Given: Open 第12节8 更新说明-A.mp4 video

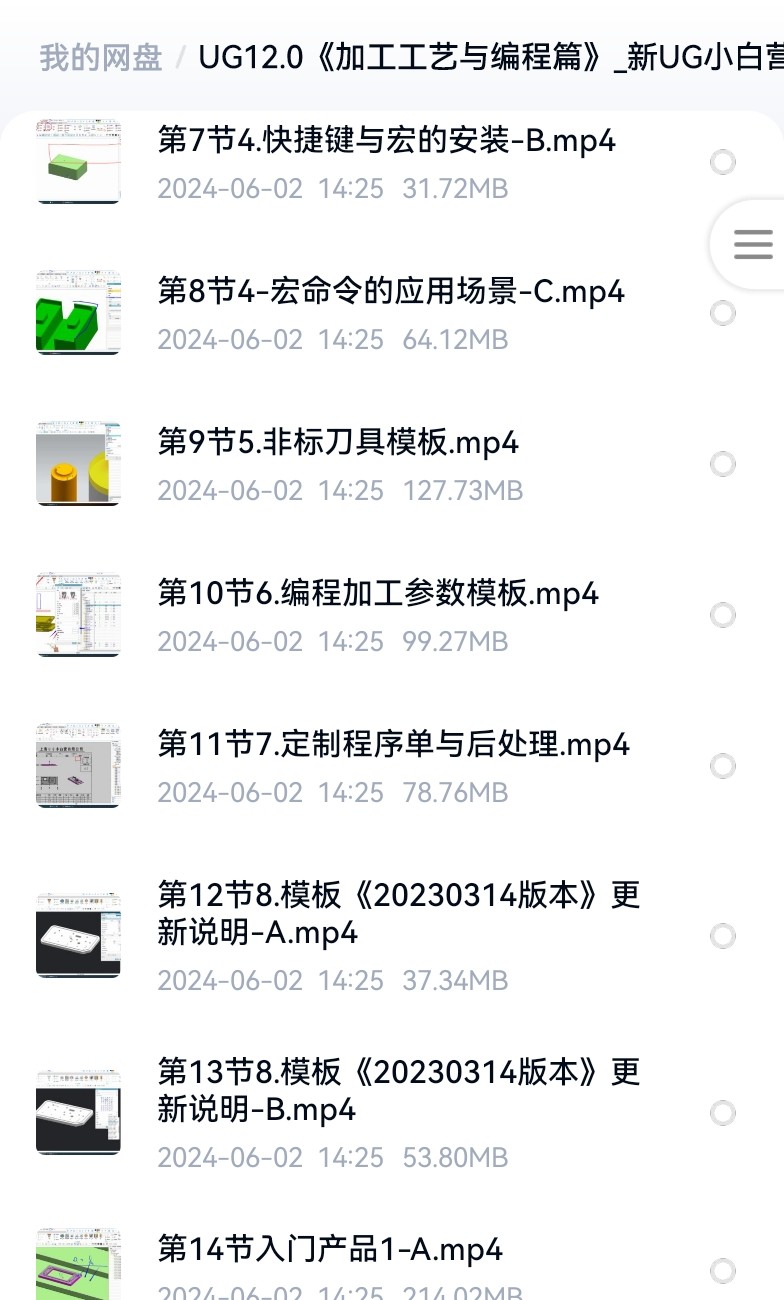Looking at the screenshot, I should [x=398, y=914].
